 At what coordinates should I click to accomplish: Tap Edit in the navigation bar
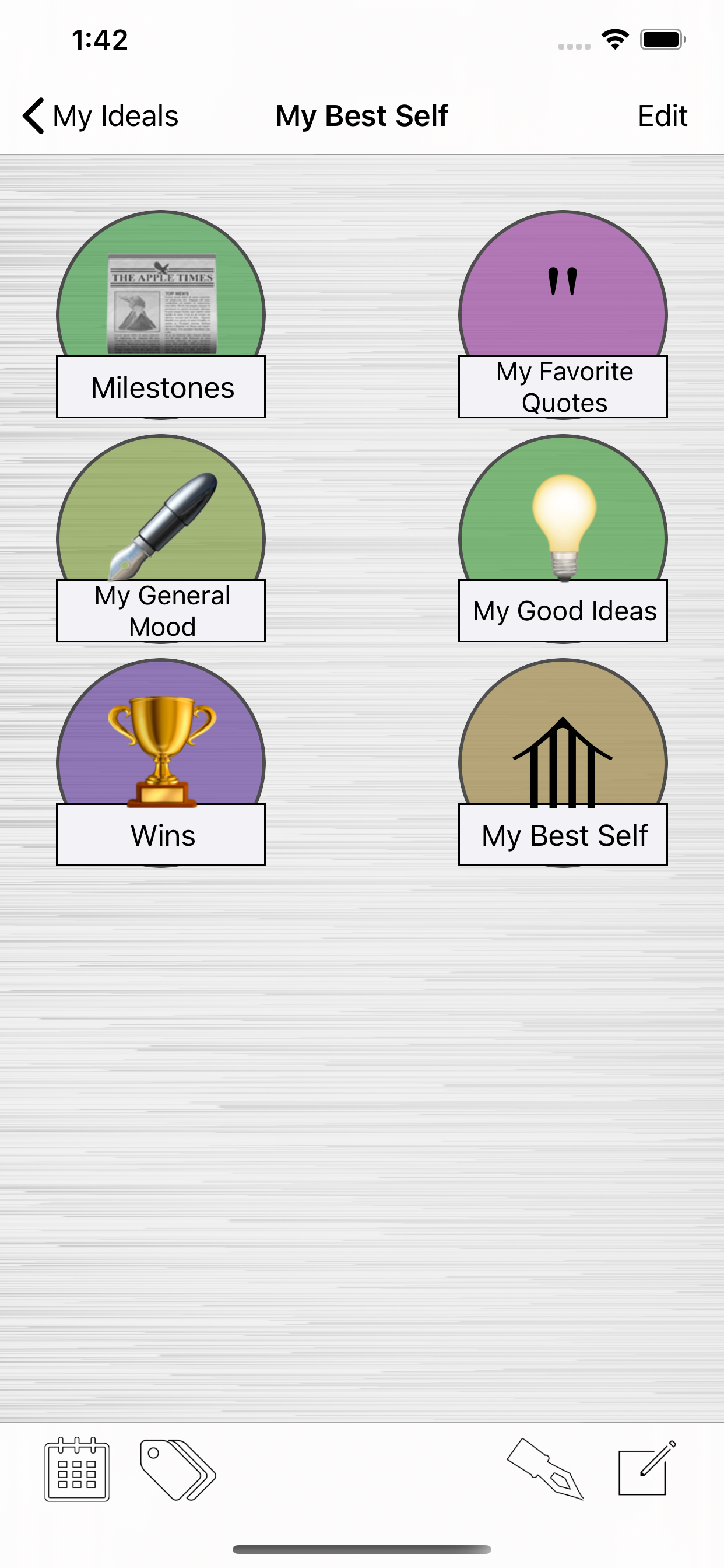tap(662, 116)
